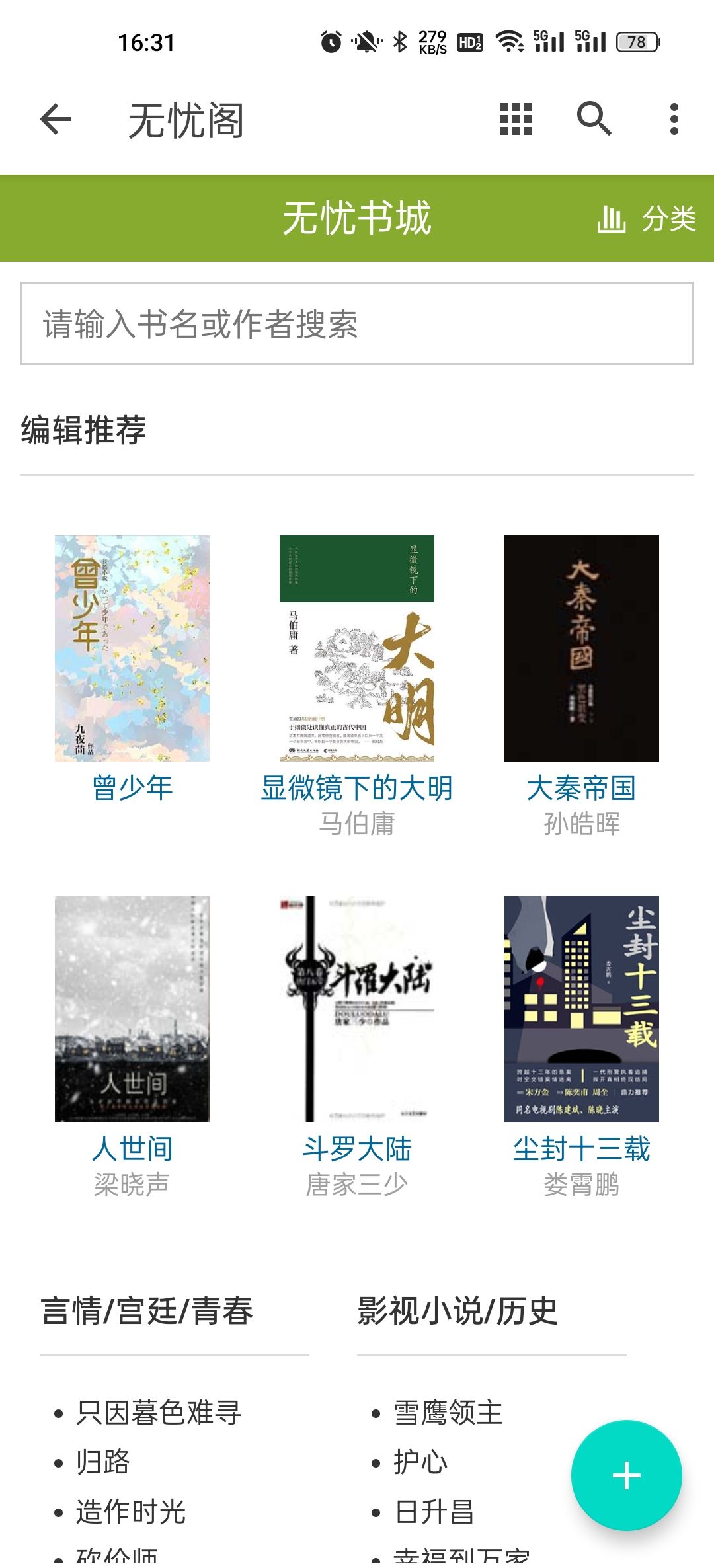Select the 斗罗大陆 cover image
The height and width of the screenshot is (1568, 714).
click(x=356, y=1007)
